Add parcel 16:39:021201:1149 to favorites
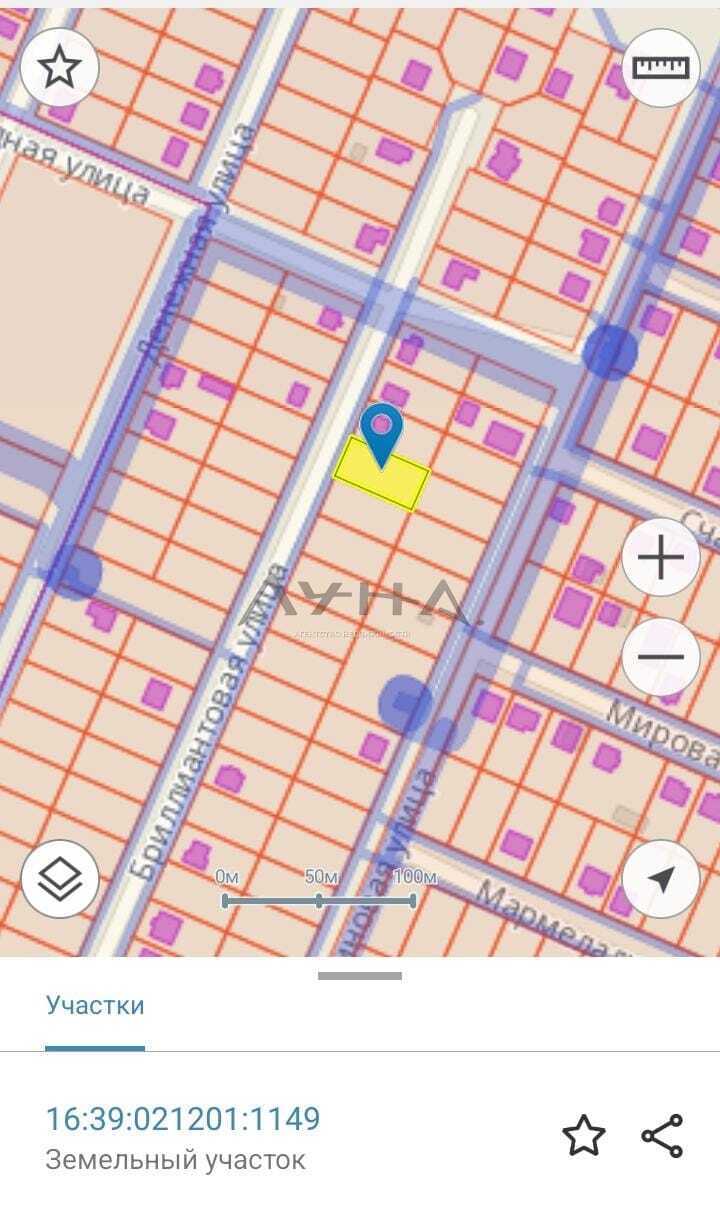Screen dimensions: 720x1206 click(x=583, y=1136)
